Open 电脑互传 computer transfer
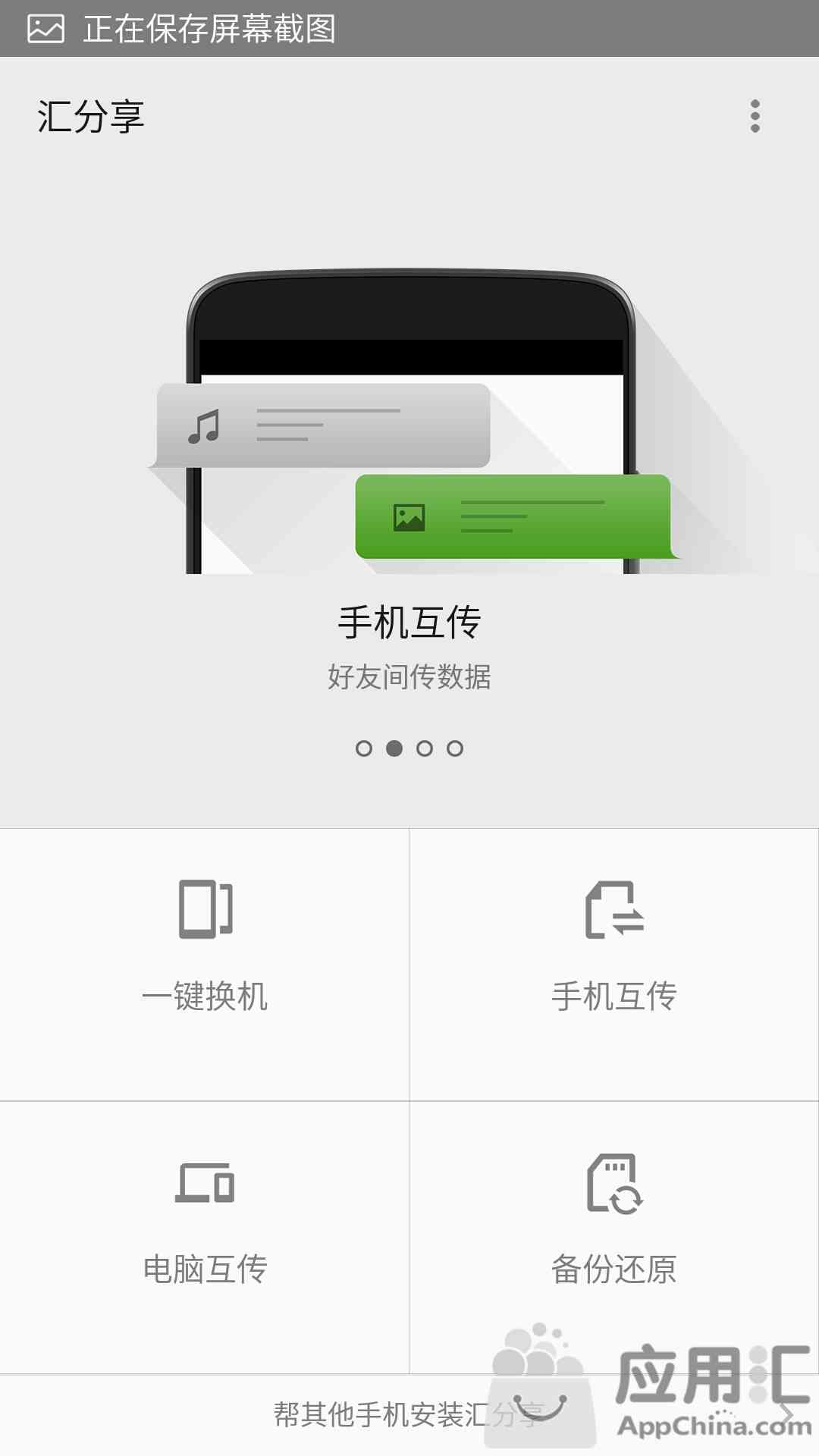The height and width of the screenshot is (1456, 819). click(205, 1236)
